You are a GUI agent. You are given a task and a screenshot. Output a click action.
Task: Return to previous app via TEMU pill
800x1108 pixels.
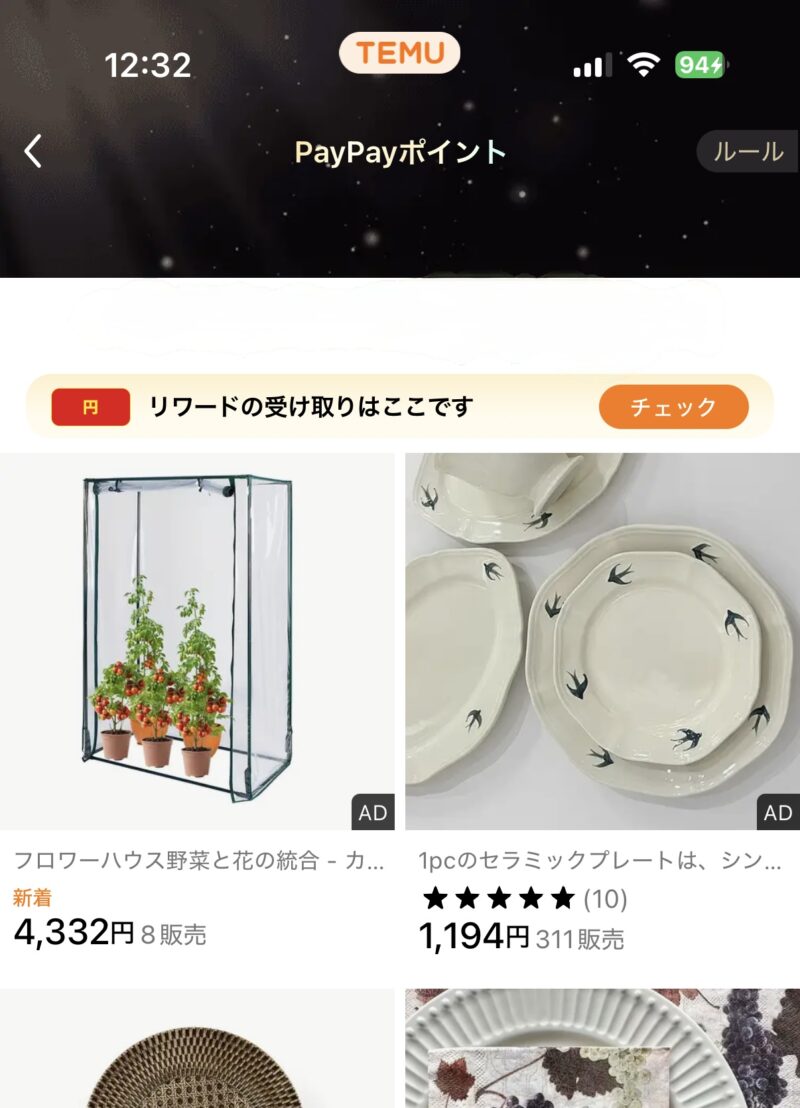tap(399, 53)
